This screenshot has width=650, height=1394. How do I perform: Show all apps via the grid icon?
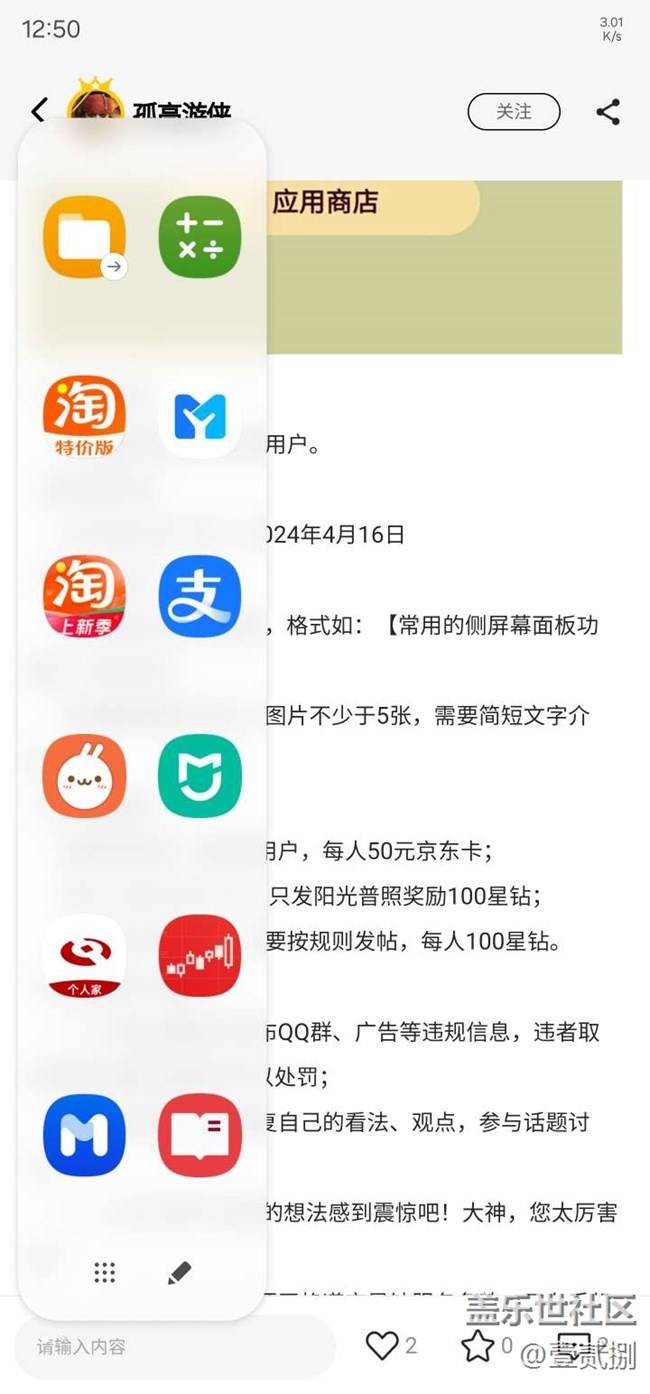click(105, 1272)
